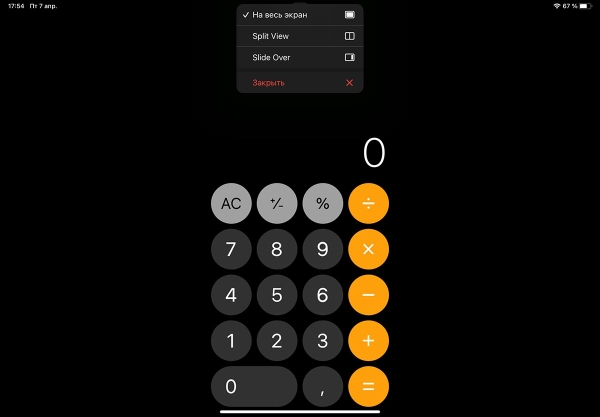Tap the percent key
The height and width of the screenshot is (417, 600).
tap(323, 204)
